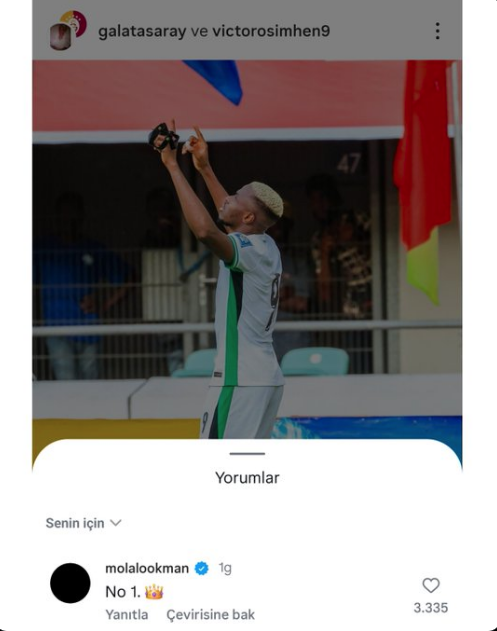Open the post's three-dot overflow menu
This screenshot has height=631, width=497.
tap(437, 31)
